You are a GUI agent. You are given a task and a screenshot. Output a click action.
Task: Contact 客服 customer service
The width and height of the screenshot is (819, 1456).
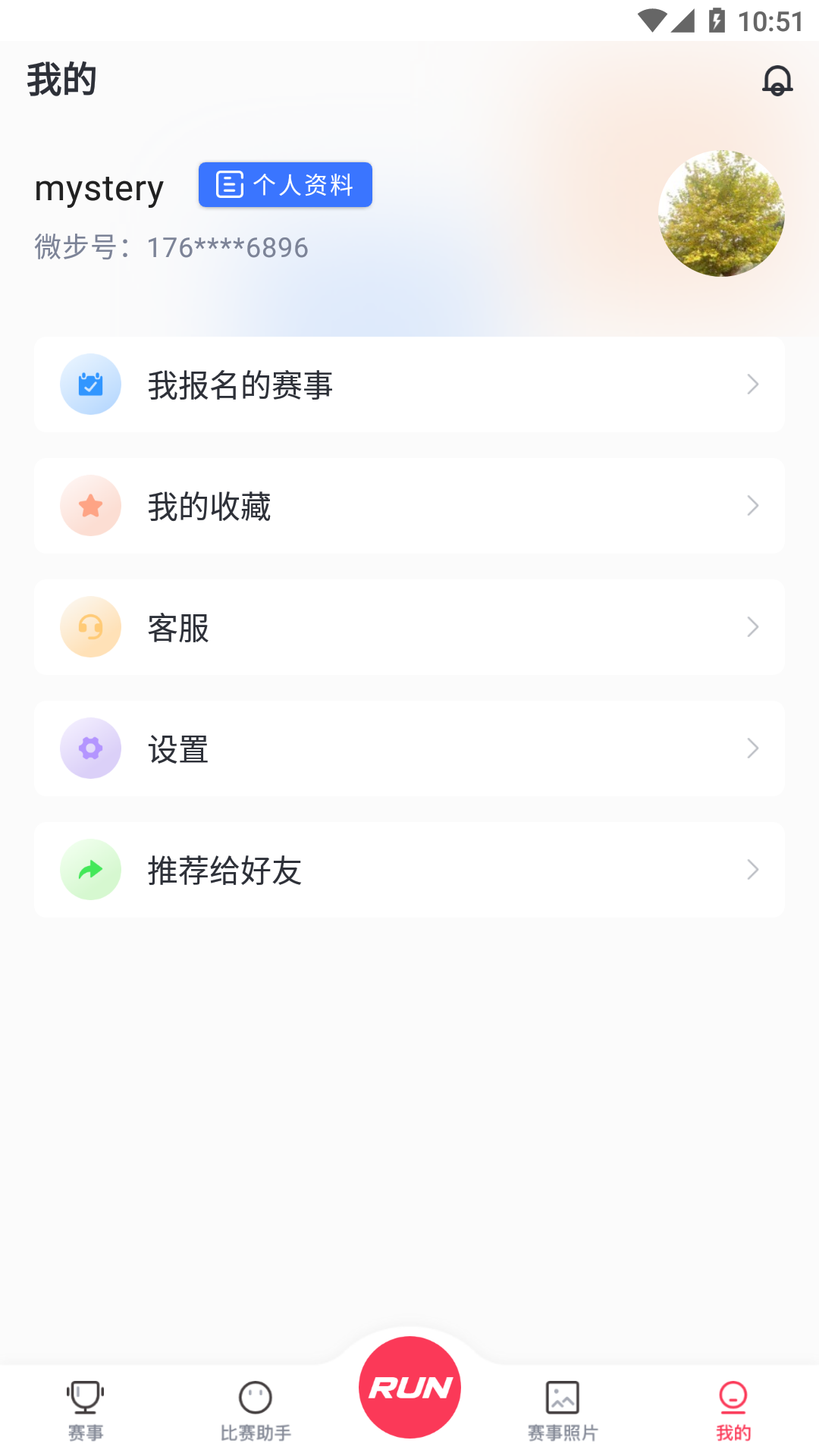click(409, 627)
